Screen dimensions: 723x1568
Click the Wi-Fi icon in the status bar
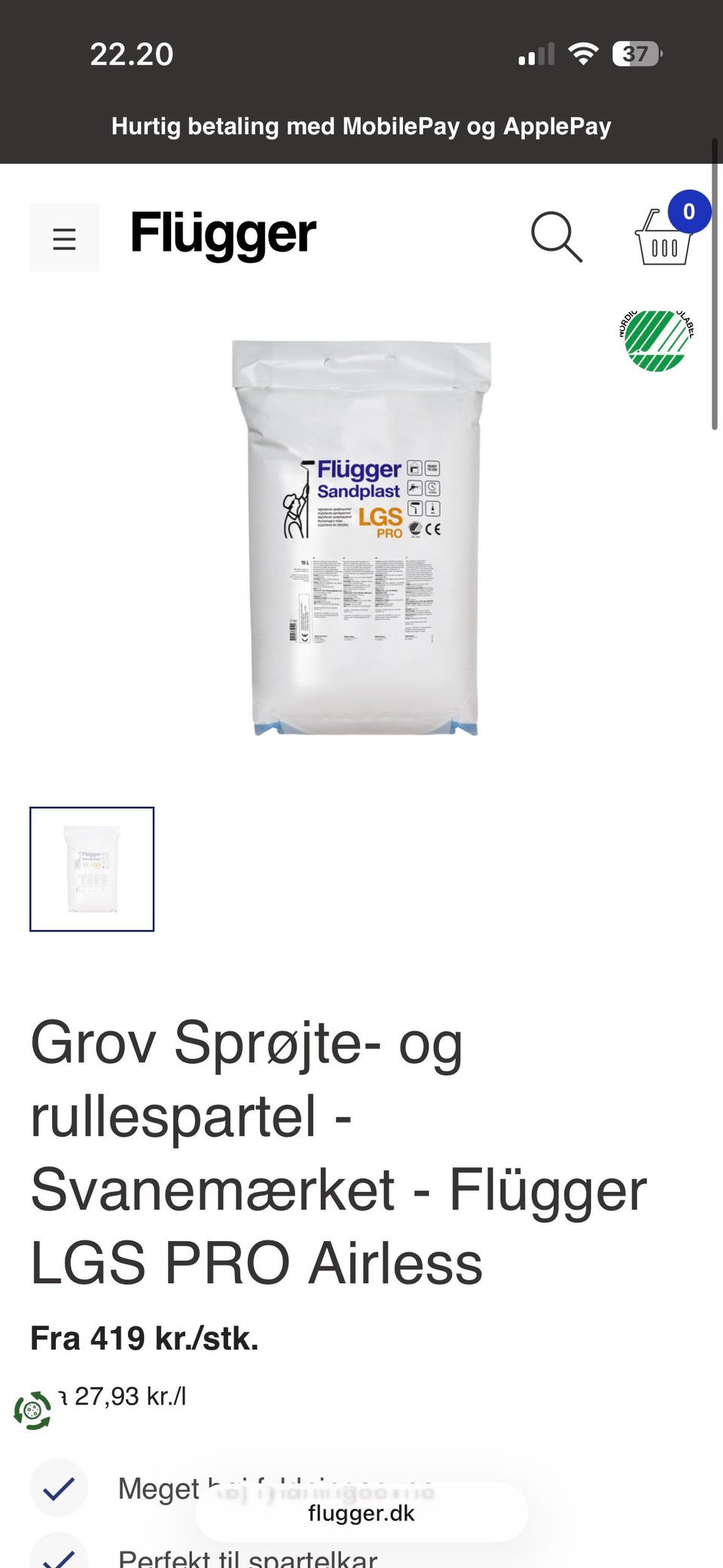click(x=584, y=53)
